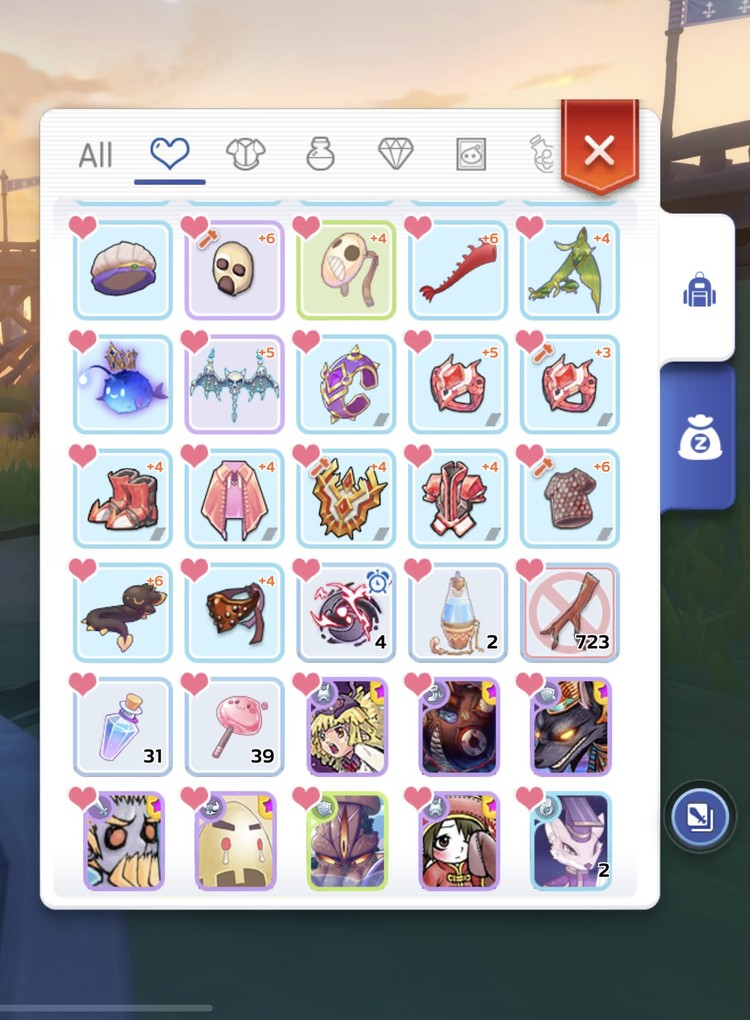Select the purple beret hat item
750x1020 pixels.
click(122, 270)
